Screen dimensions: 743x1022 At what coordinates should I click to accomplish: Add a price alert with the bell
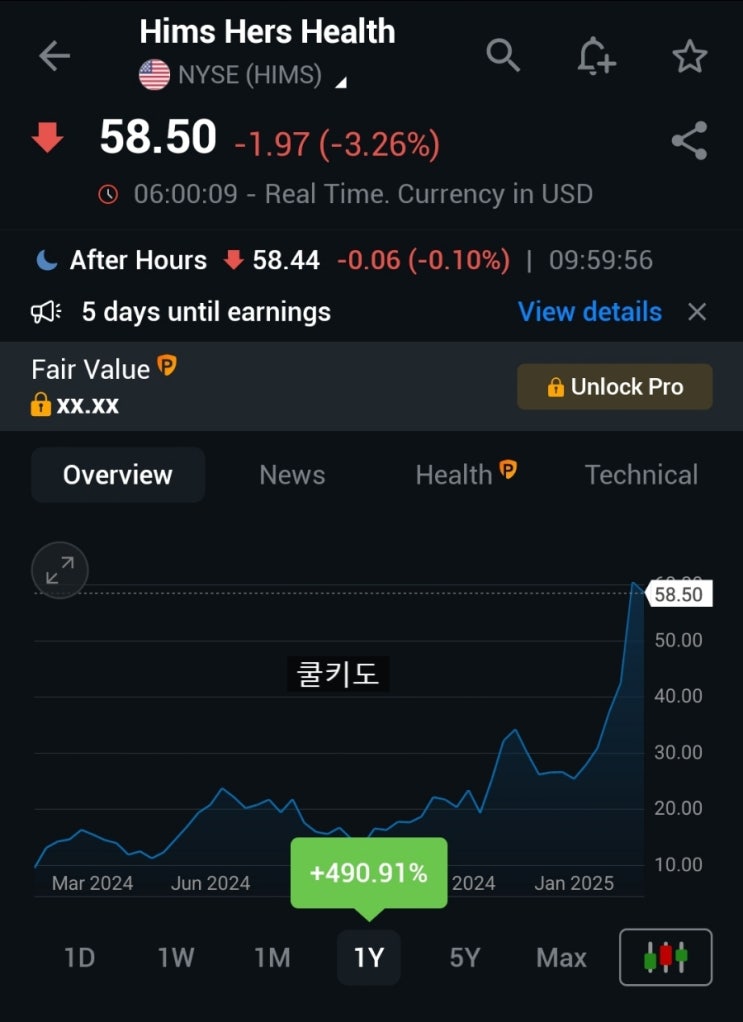(596, 56)
